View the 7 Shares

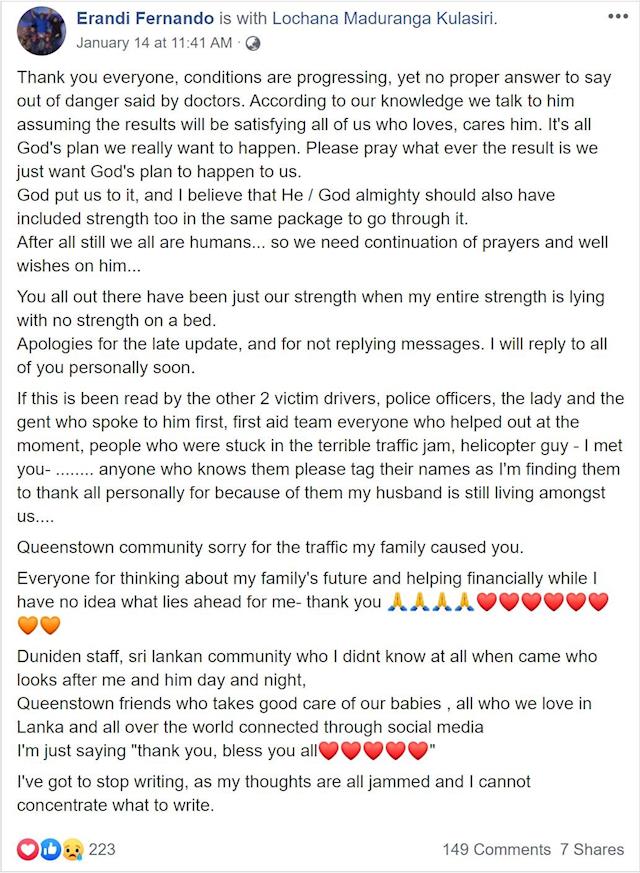[592, 849]
